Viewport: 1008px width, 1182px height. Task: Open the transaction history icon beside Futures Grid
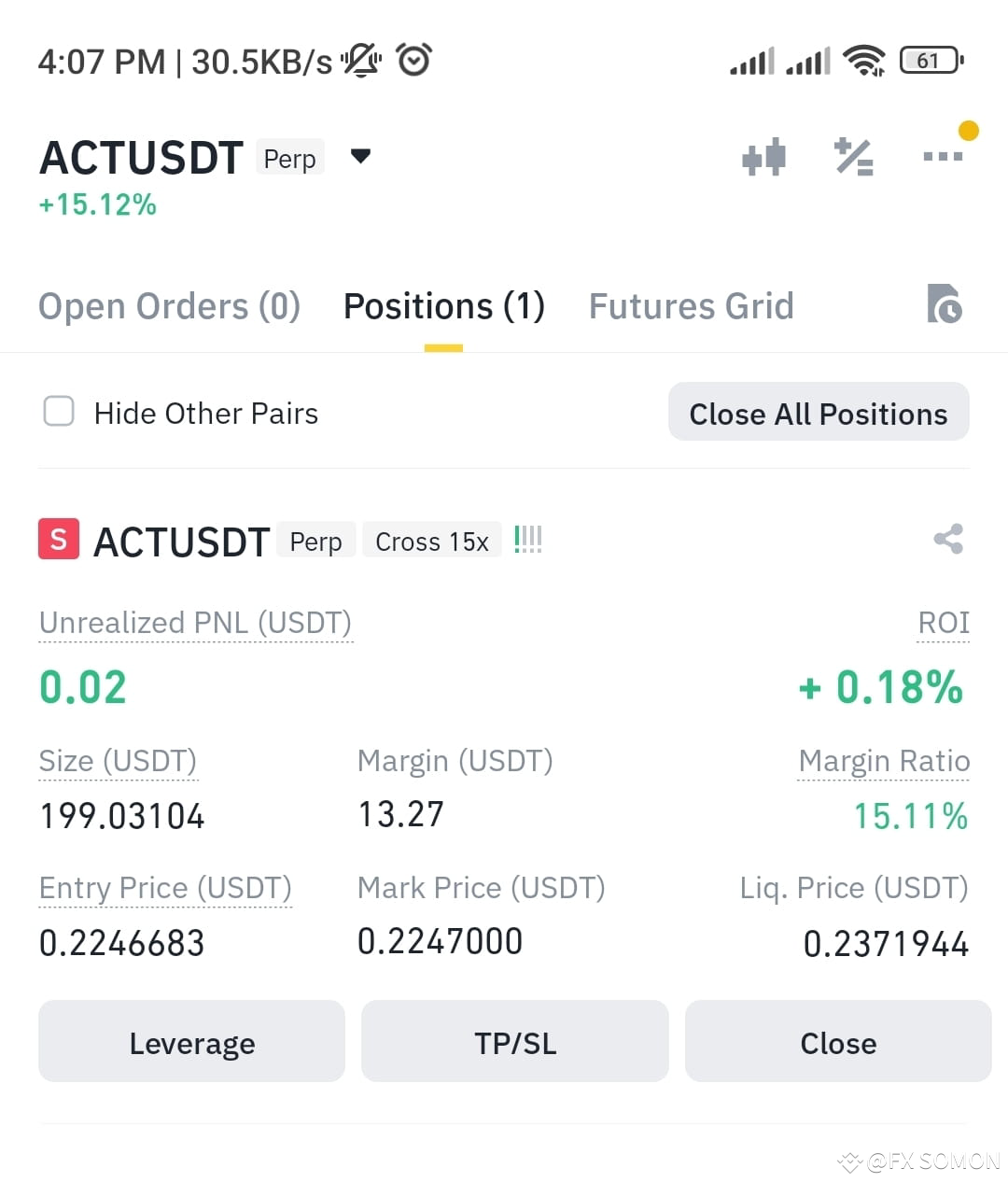(x=944, y=305)
